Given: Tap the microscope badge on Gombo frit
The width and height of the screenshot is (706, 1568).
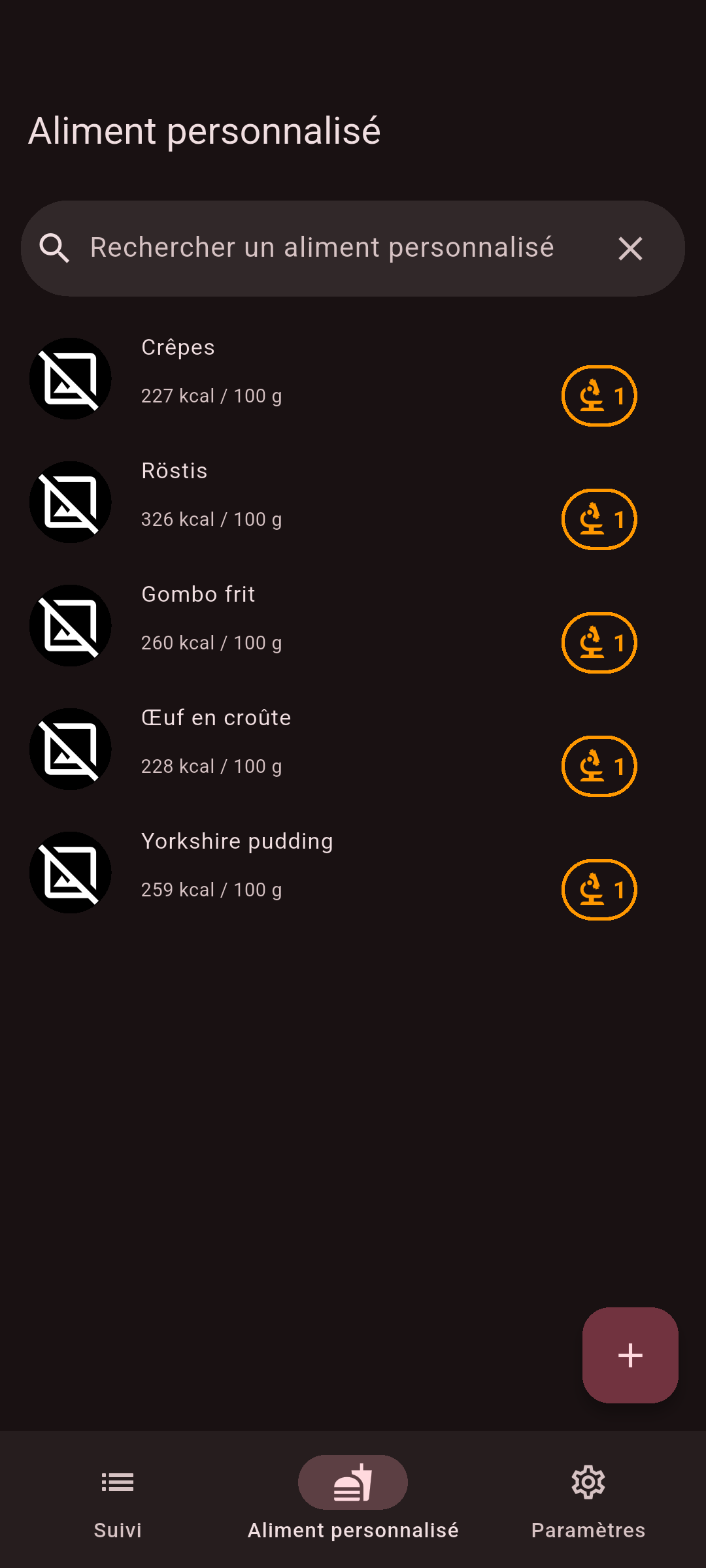Looking at the screenshot, I should tap(599, 643).
